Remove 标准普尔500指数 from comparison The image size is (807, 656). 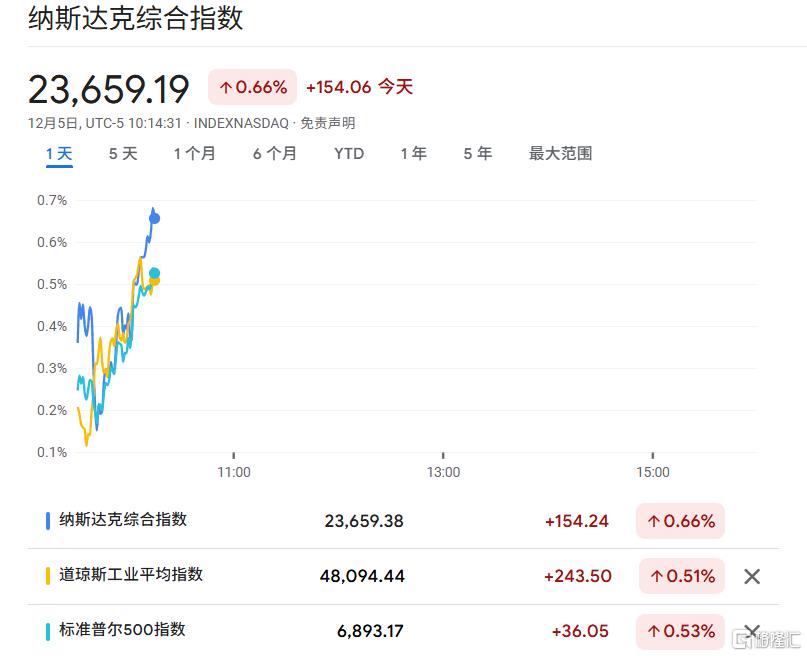(752, 631)
